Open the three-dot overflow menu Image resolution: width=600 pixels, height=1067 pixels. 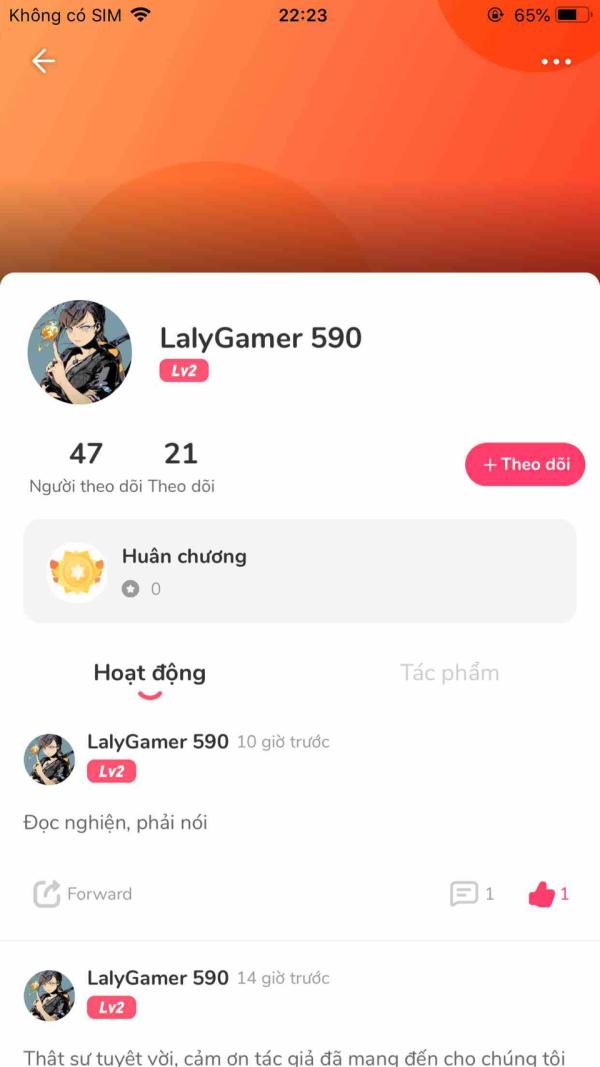(x=556, y=62)
